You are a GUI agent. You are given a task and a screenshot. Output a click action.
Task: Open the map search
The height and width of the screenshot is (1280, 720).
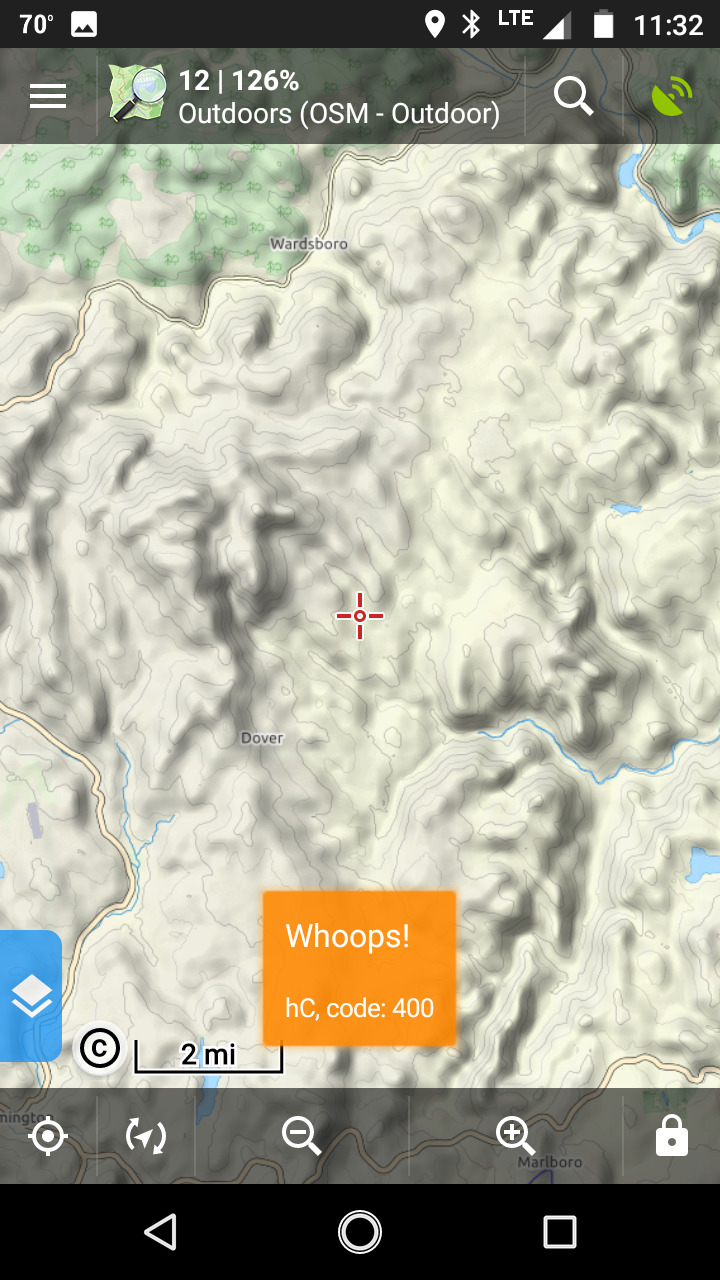pos(574,96)
